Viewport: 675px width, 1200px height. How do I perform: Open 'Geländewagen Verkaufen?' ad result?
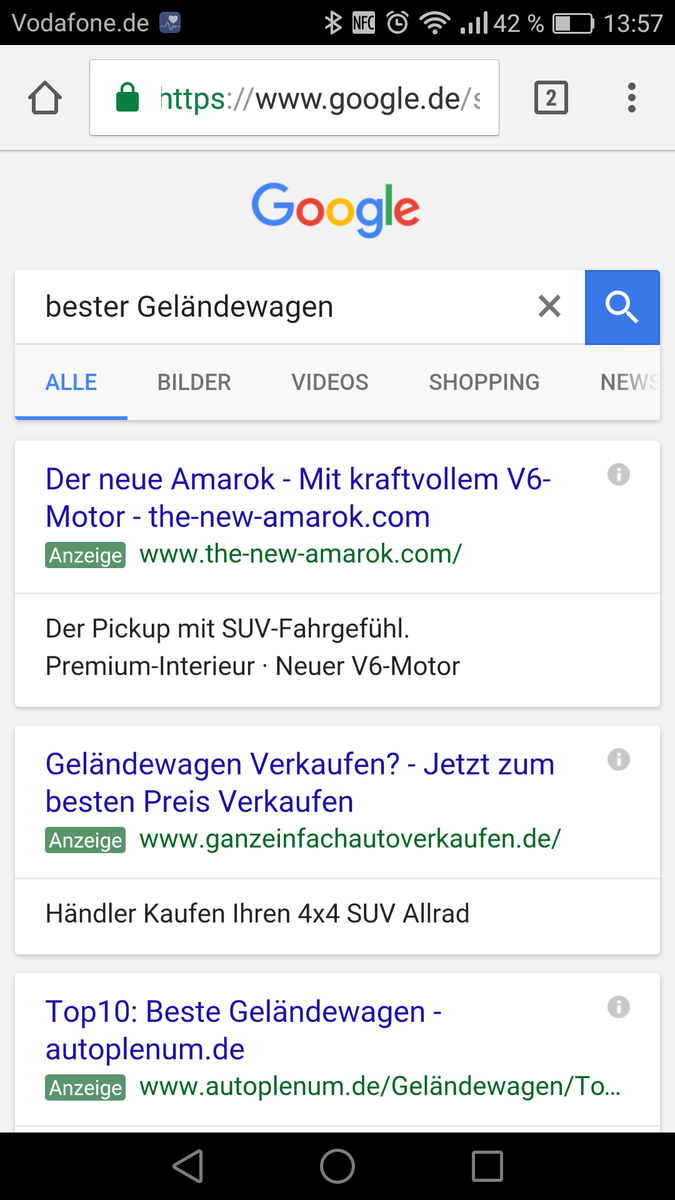(300, 783)
